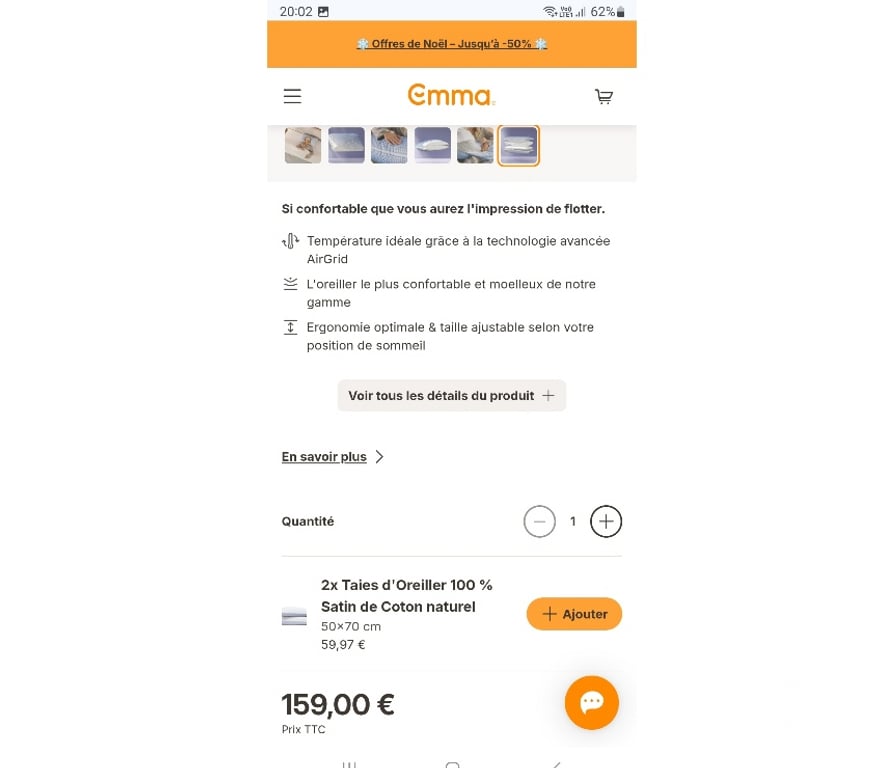
Task: Increase quantity with the plus button
Action: tap(606, 521)
